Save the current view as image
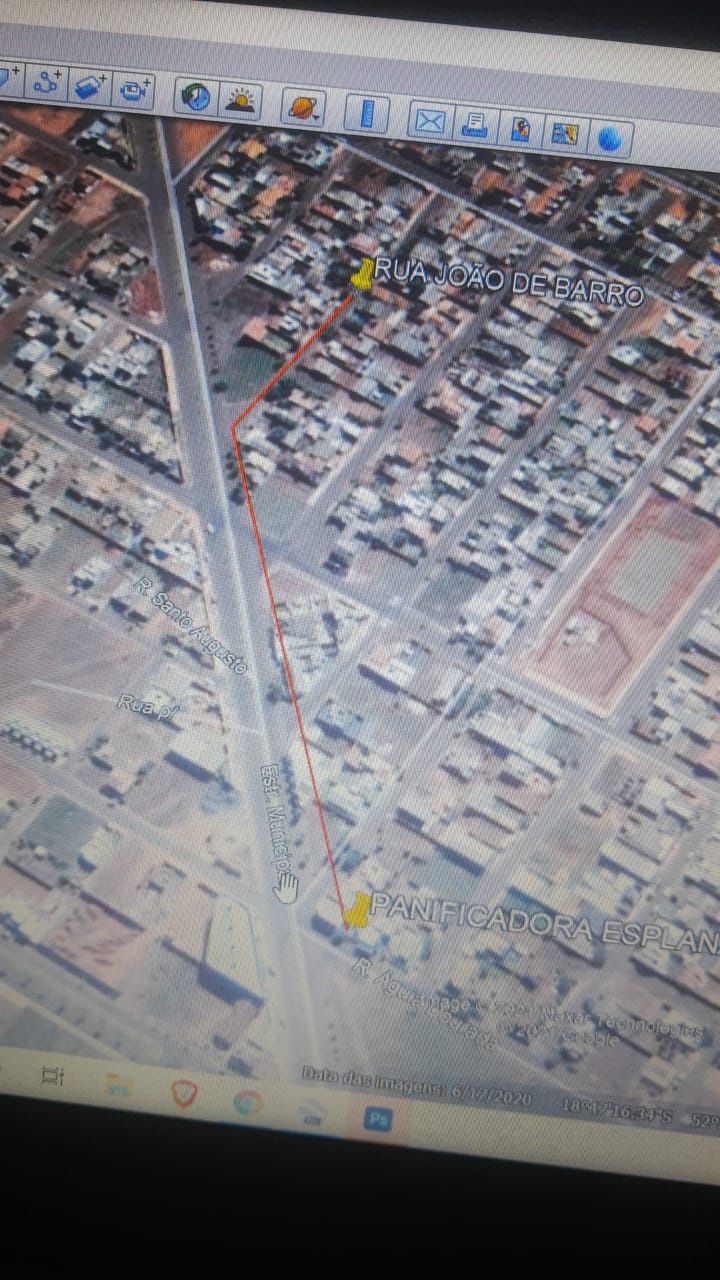The image size is (720, 1280). point(521,130)
